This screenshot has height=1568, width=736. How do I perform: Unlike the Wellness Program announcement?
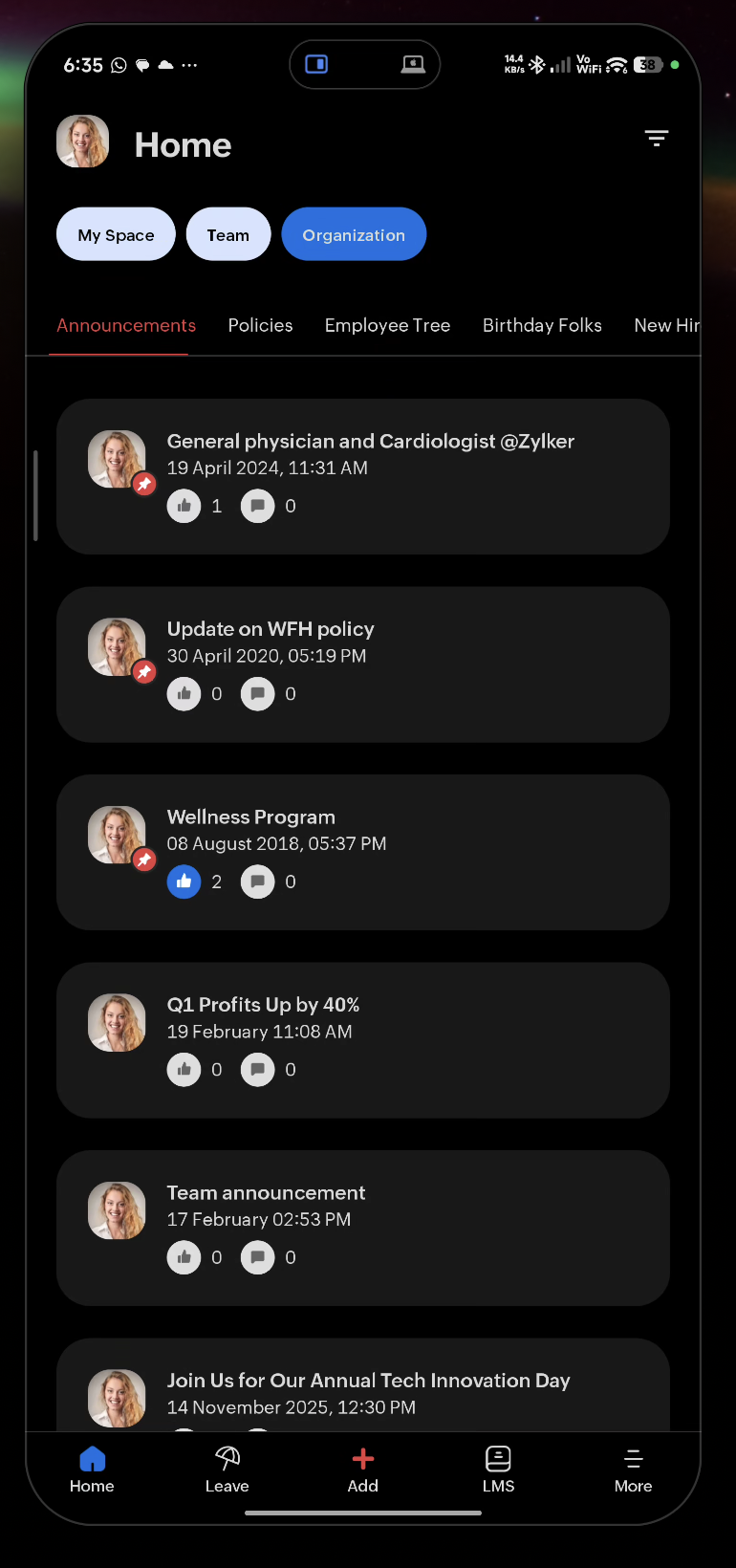pos(184,882)
